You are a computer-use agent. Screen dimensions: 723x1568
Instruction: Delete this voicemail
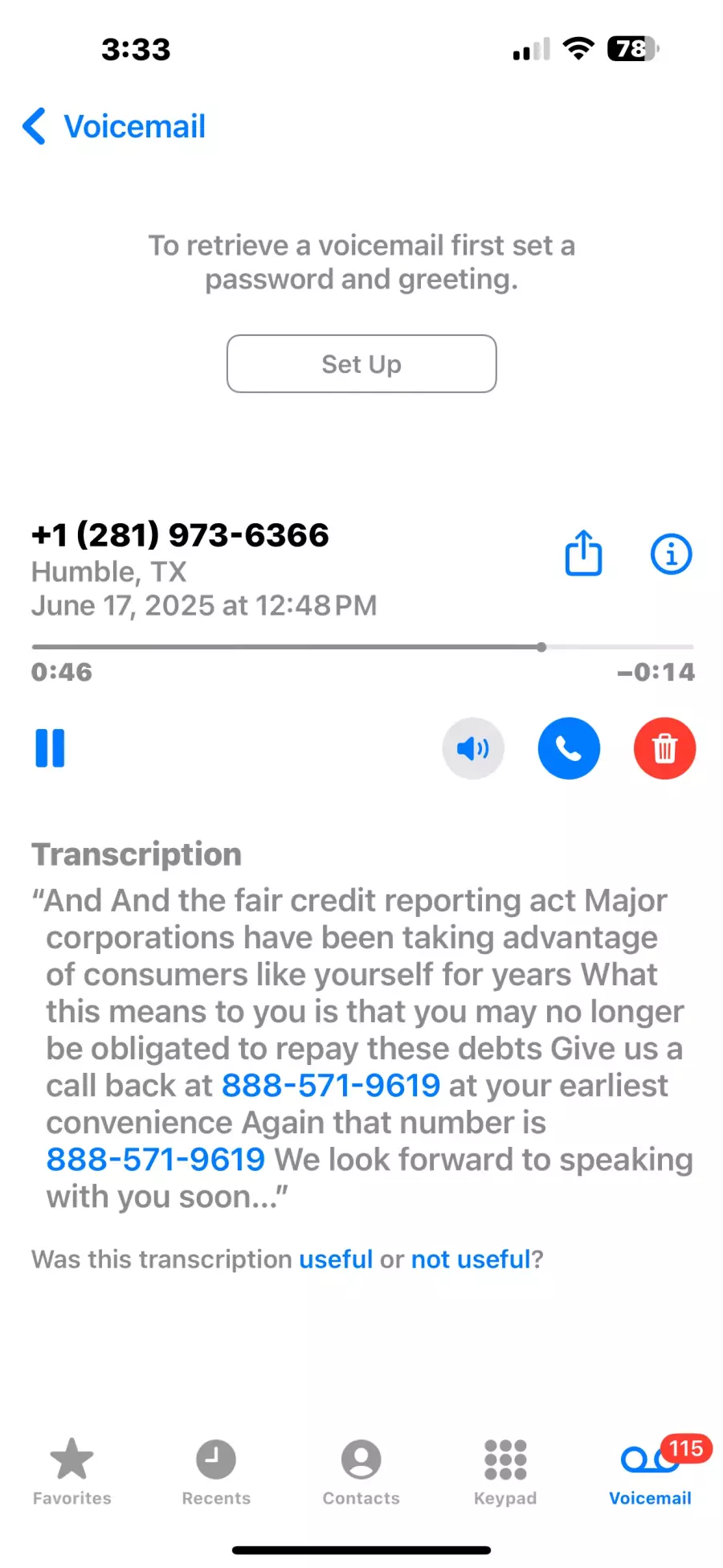[x=664, y=748]
